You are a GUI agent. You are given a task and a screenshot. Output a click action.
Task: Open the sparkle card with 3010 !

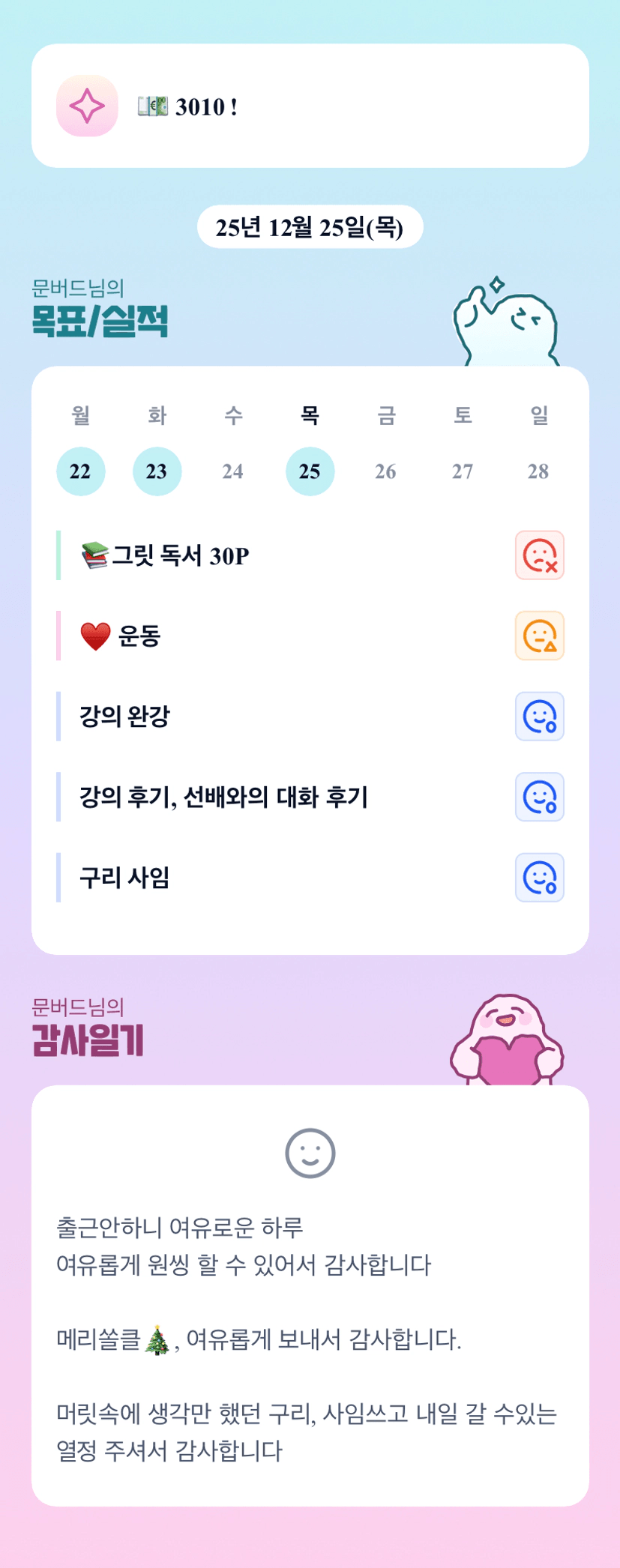tap(310, 106)
